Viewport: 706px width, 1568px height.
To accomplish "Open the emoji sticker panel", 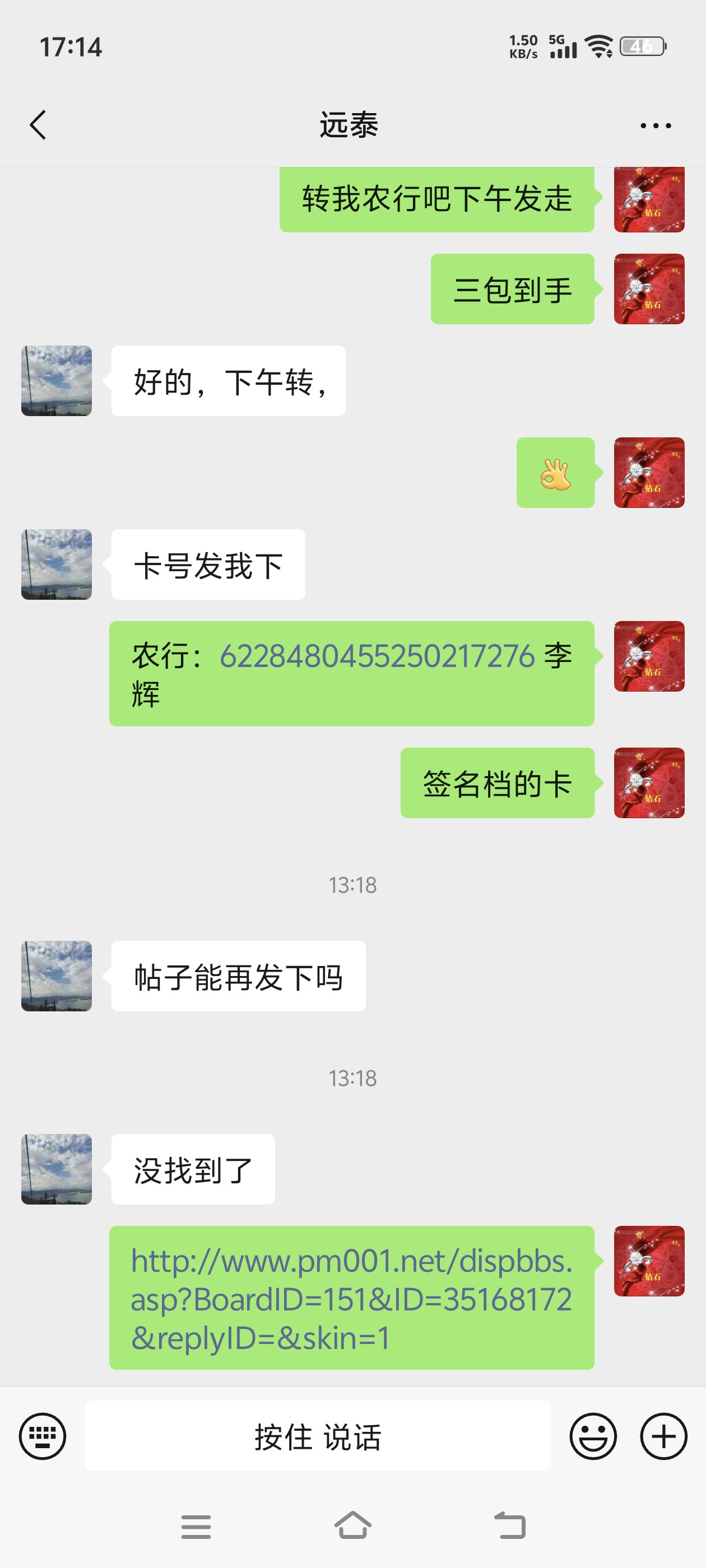I will [593, 1436].
